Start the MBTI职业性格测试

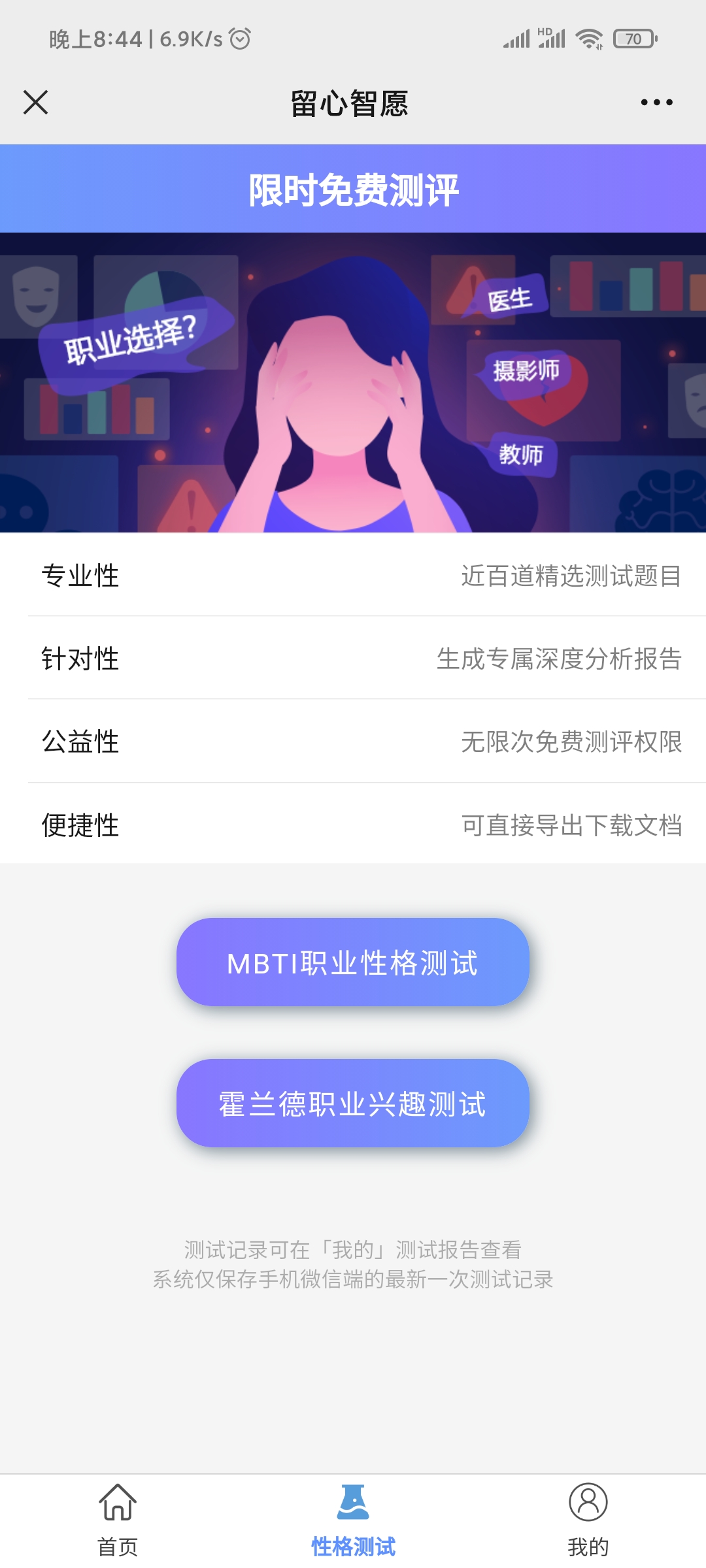(353, 962)
